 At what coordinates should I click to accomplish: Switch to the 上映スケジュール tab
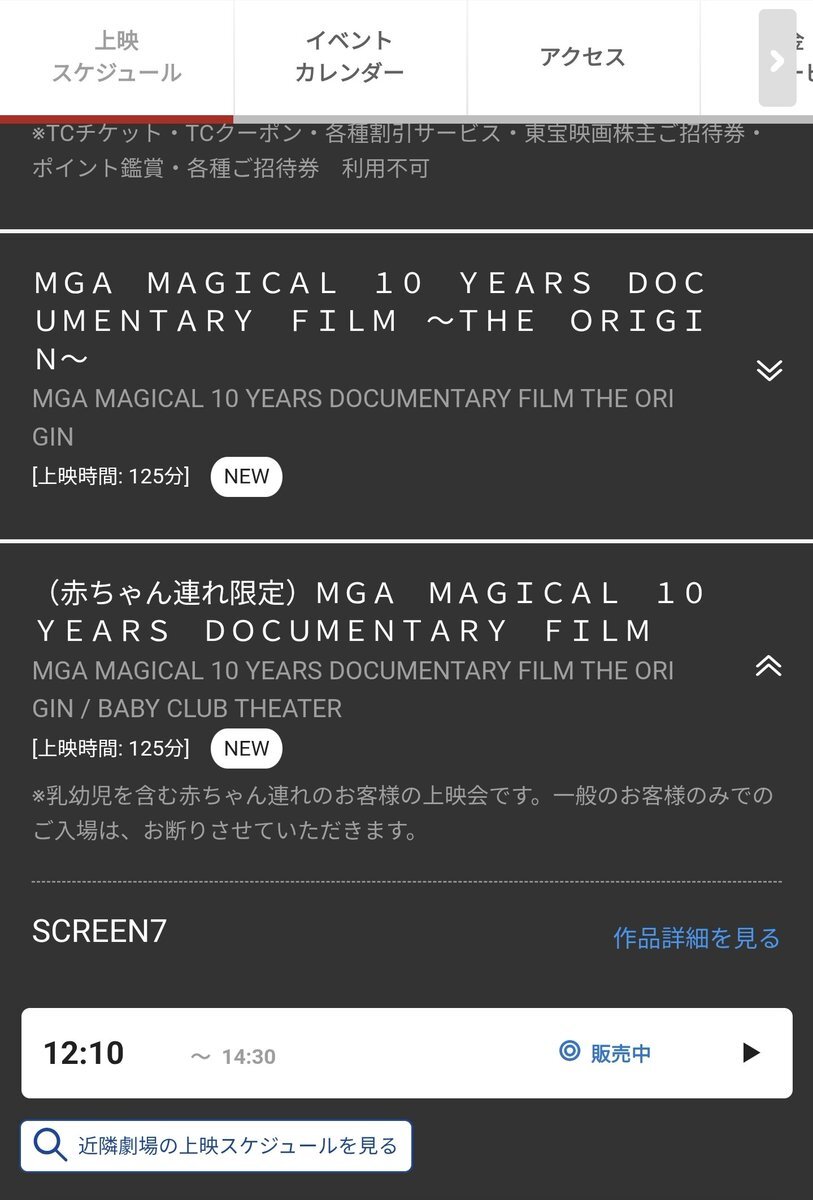[x=116, y=57]
